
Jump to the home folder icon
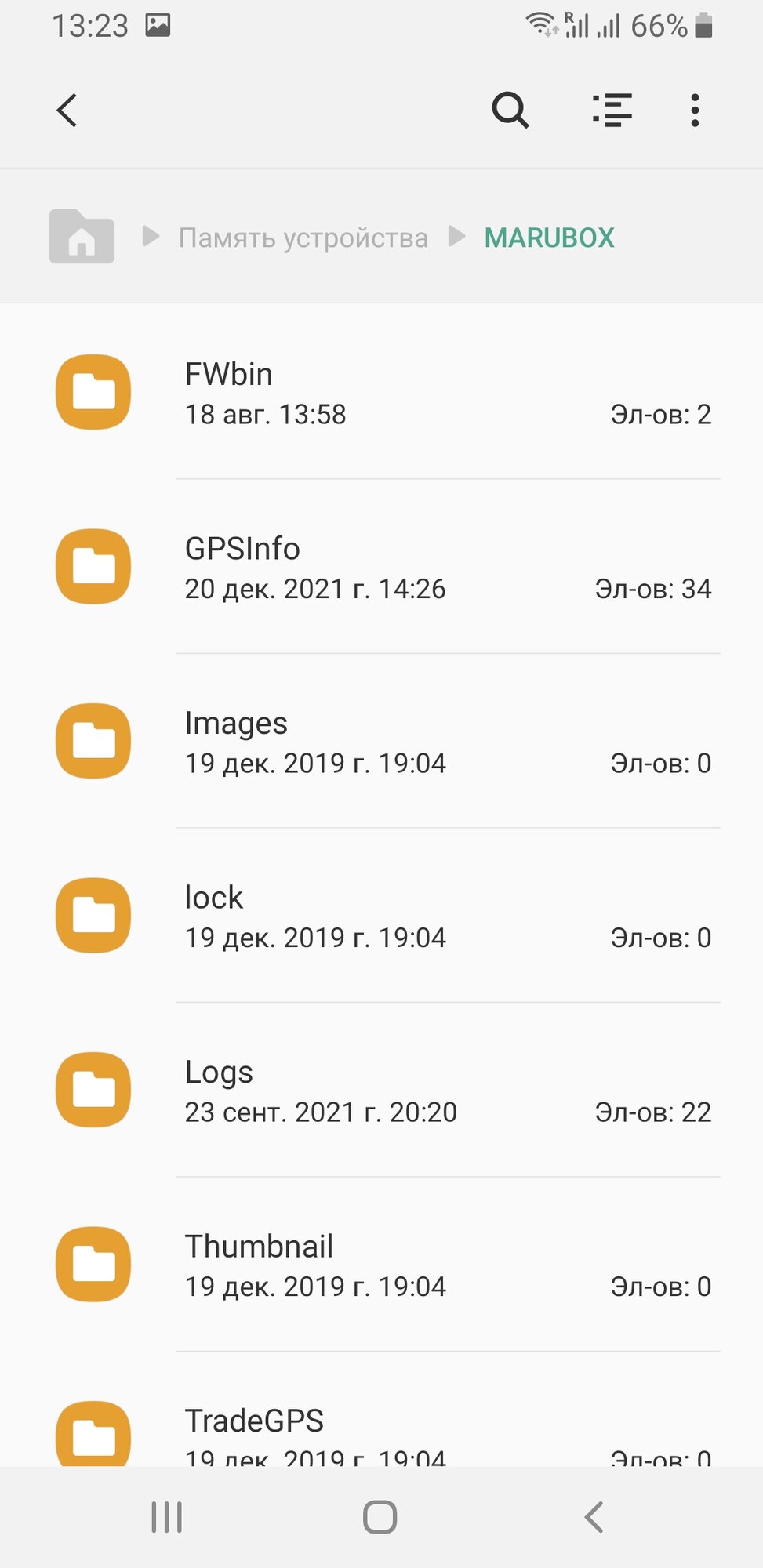[x=82, y=237]
